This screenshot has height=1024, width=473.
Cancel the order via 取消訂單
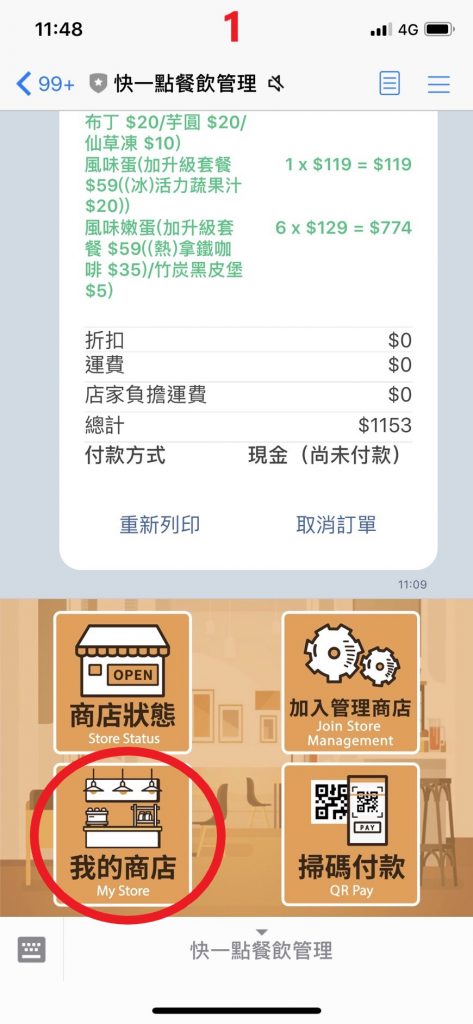pyautogui.click(x=336, y=524)
